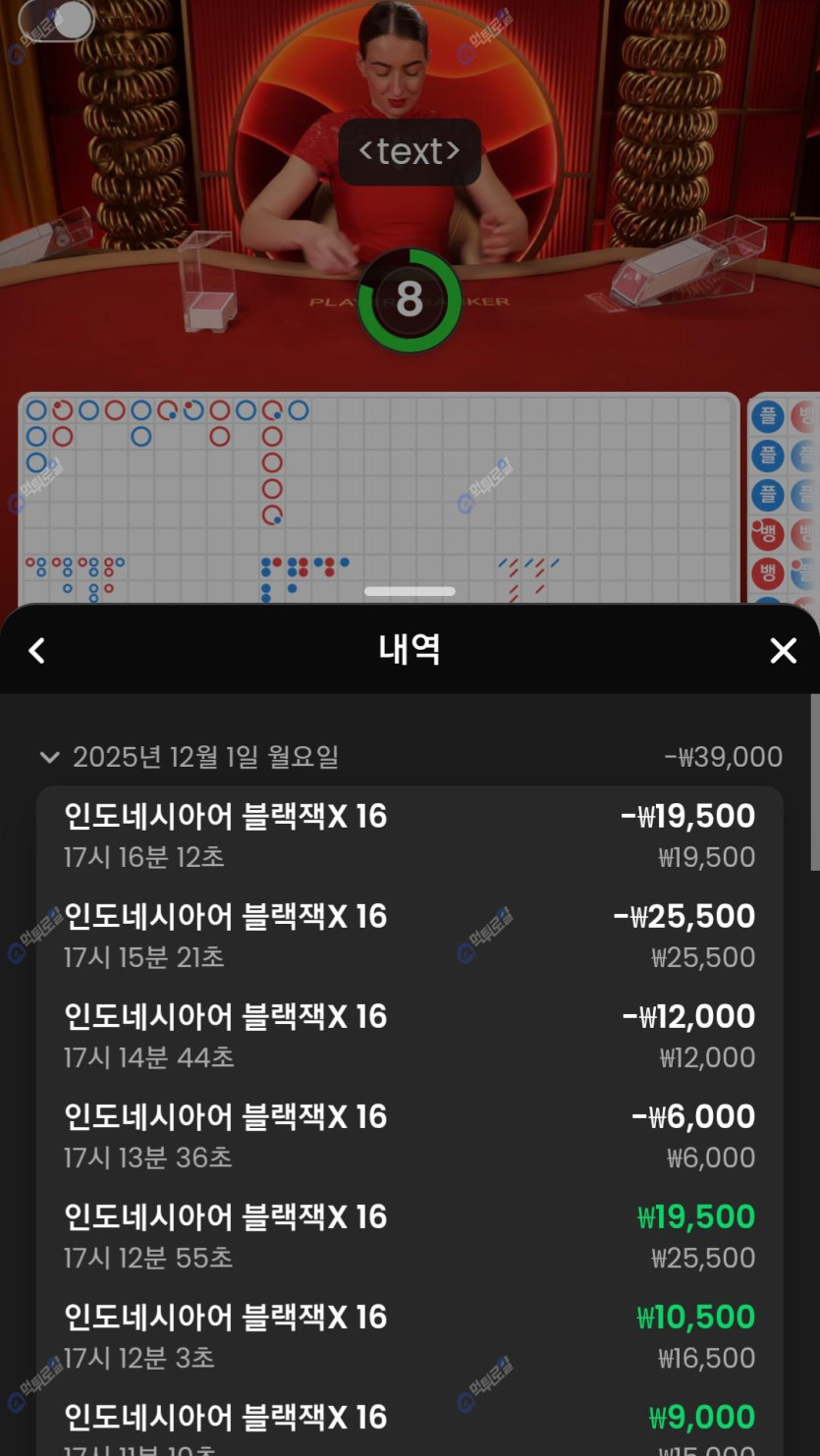Collapse the 2025년 12월 1일 월요일 section

tap(49, 757)
